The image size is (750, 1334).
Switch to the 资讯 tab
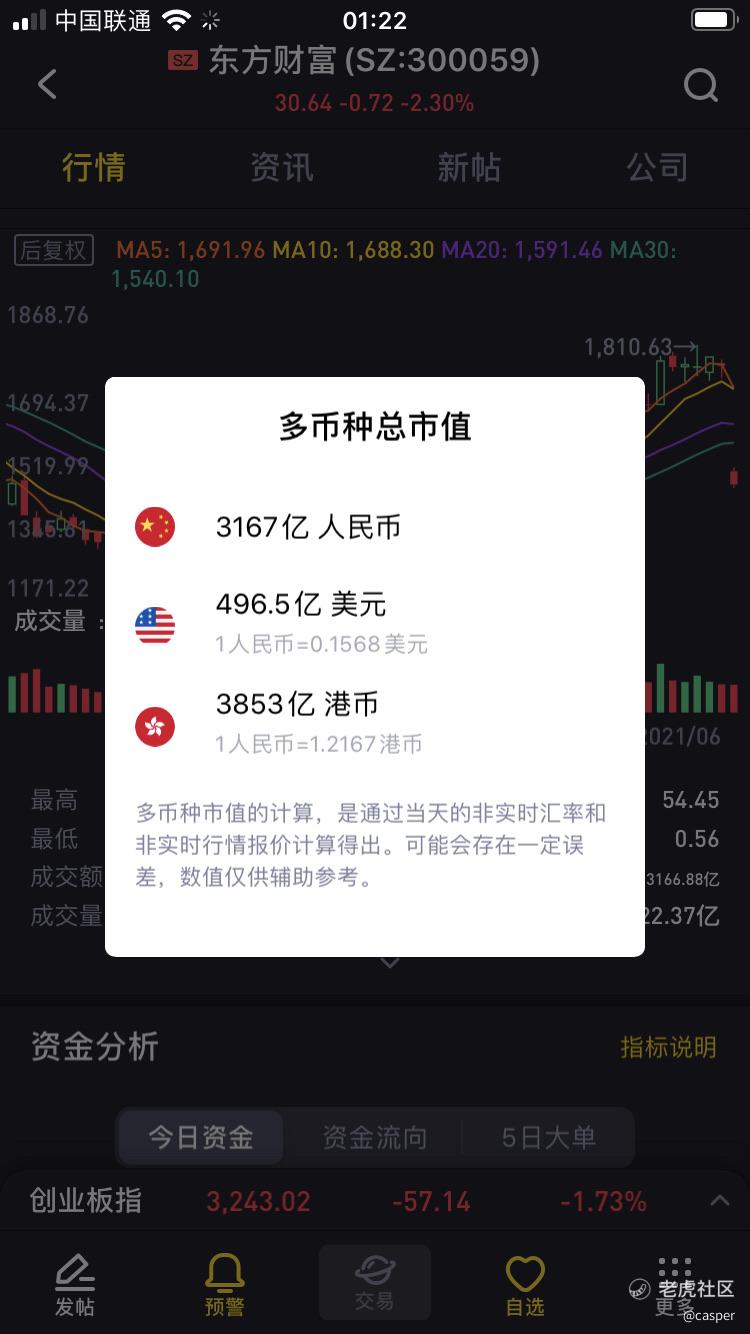282,167
